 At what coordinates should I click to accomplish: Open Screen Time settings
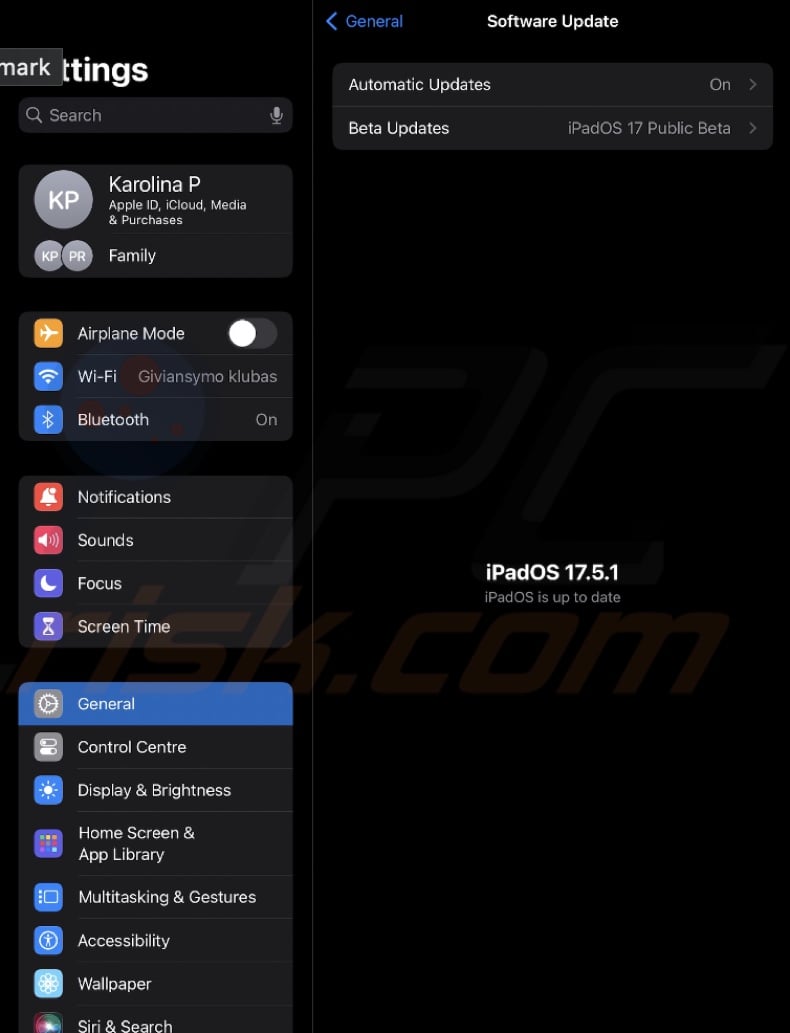[x=155, y=626]
